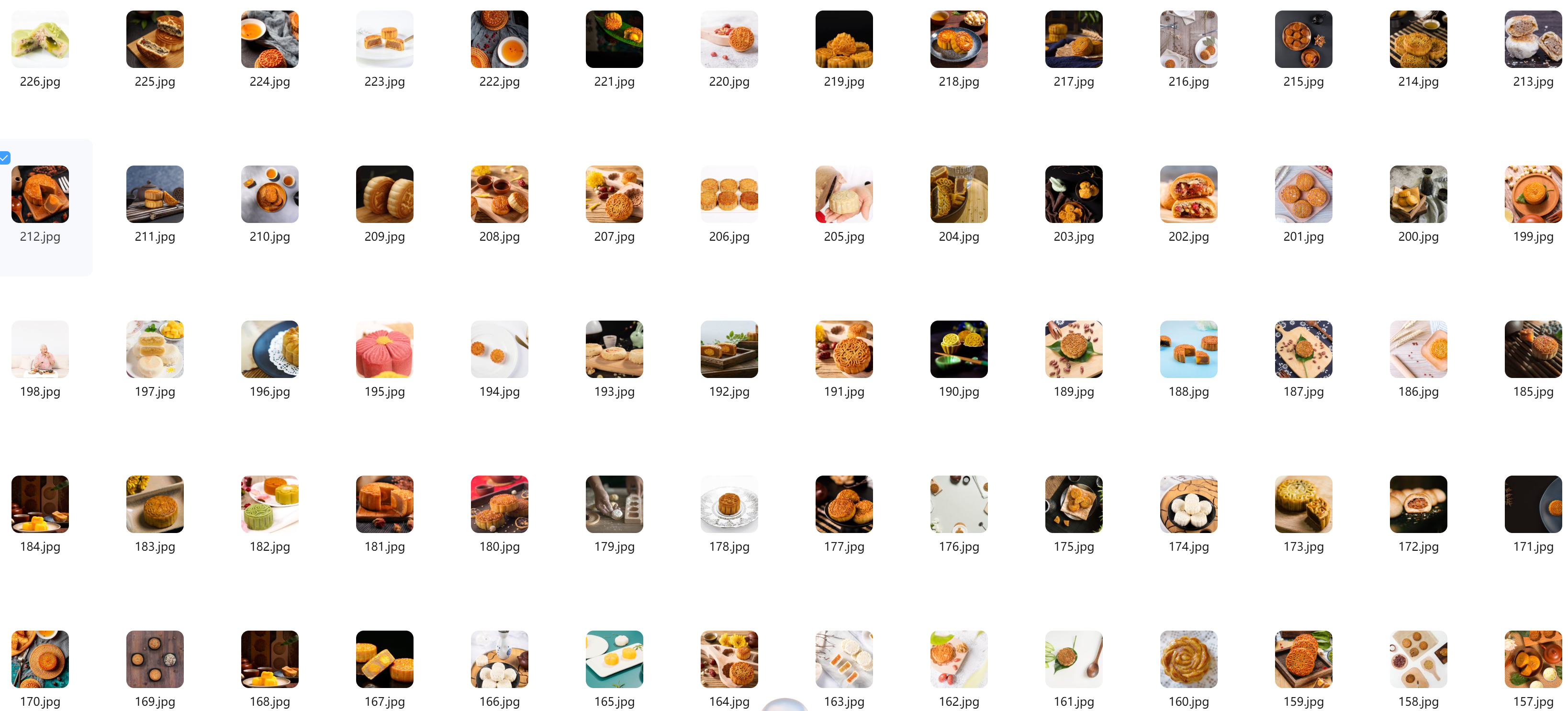The width and height of the screenshot is (1568, 711).
Task: View file 188.jpg
Action: click(x=1188, y=349)
